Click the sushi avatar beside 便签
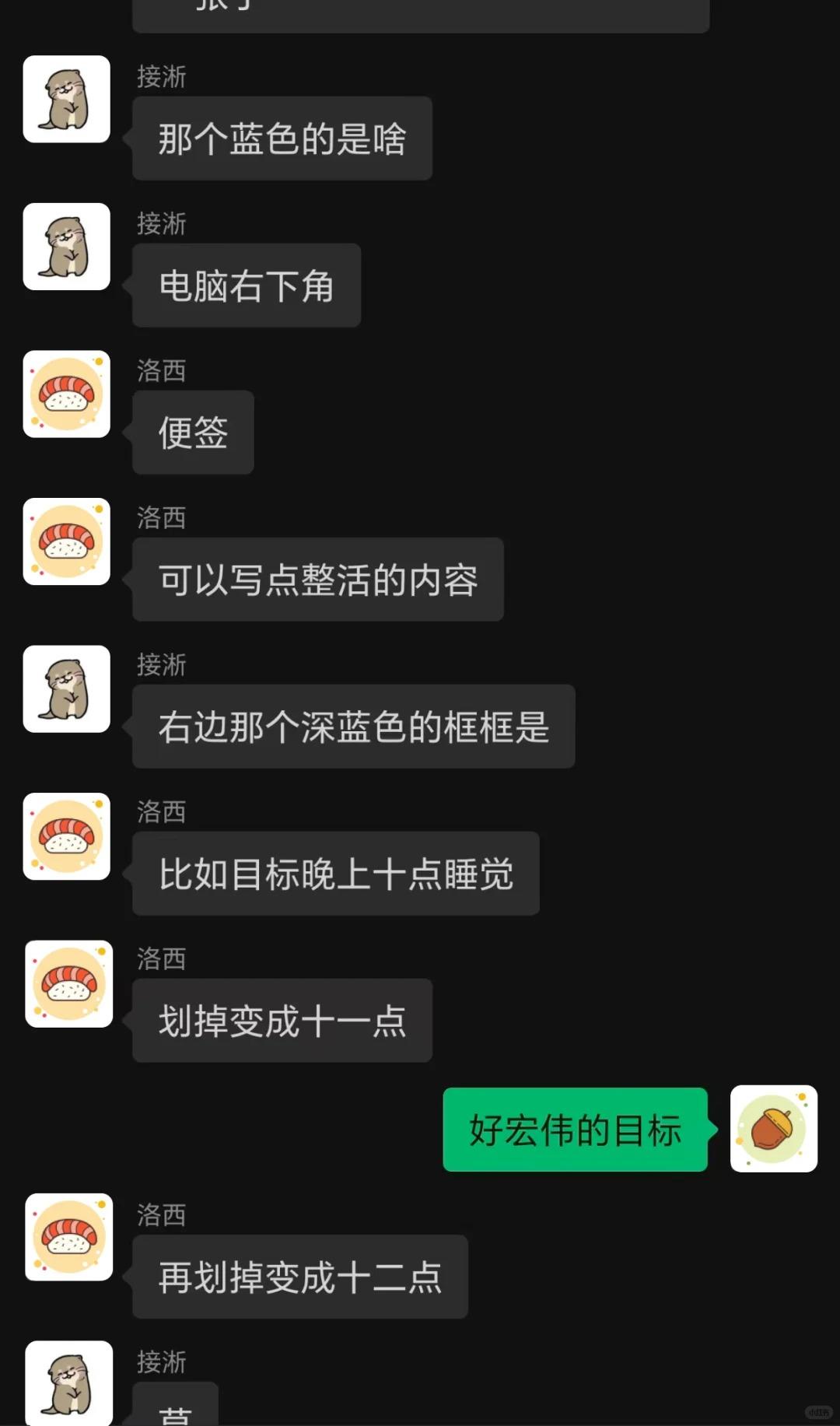The height and width of the screenshot is (1426, 840). 66,394
